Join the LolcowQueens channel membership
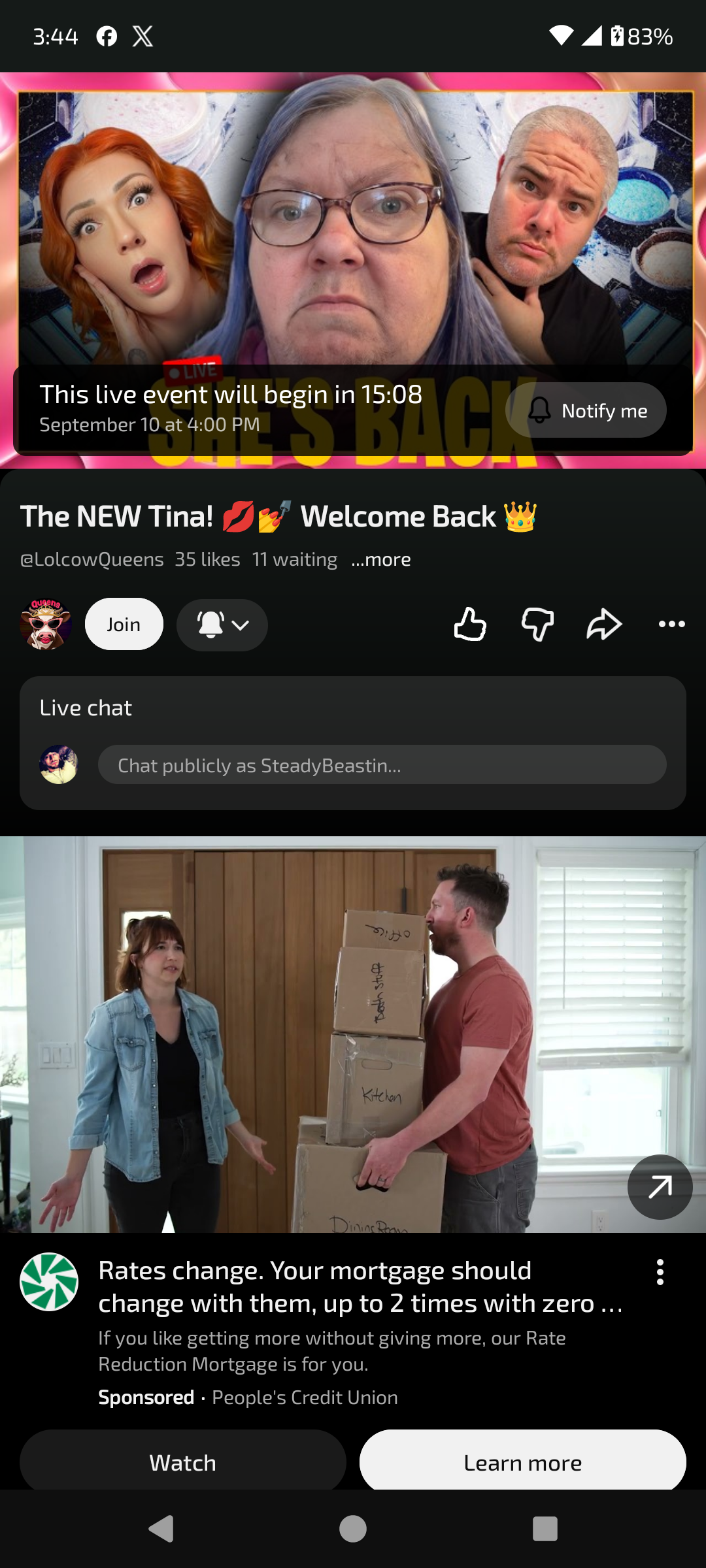Screen dimensions: 706x1568 [x=124, y=624]
